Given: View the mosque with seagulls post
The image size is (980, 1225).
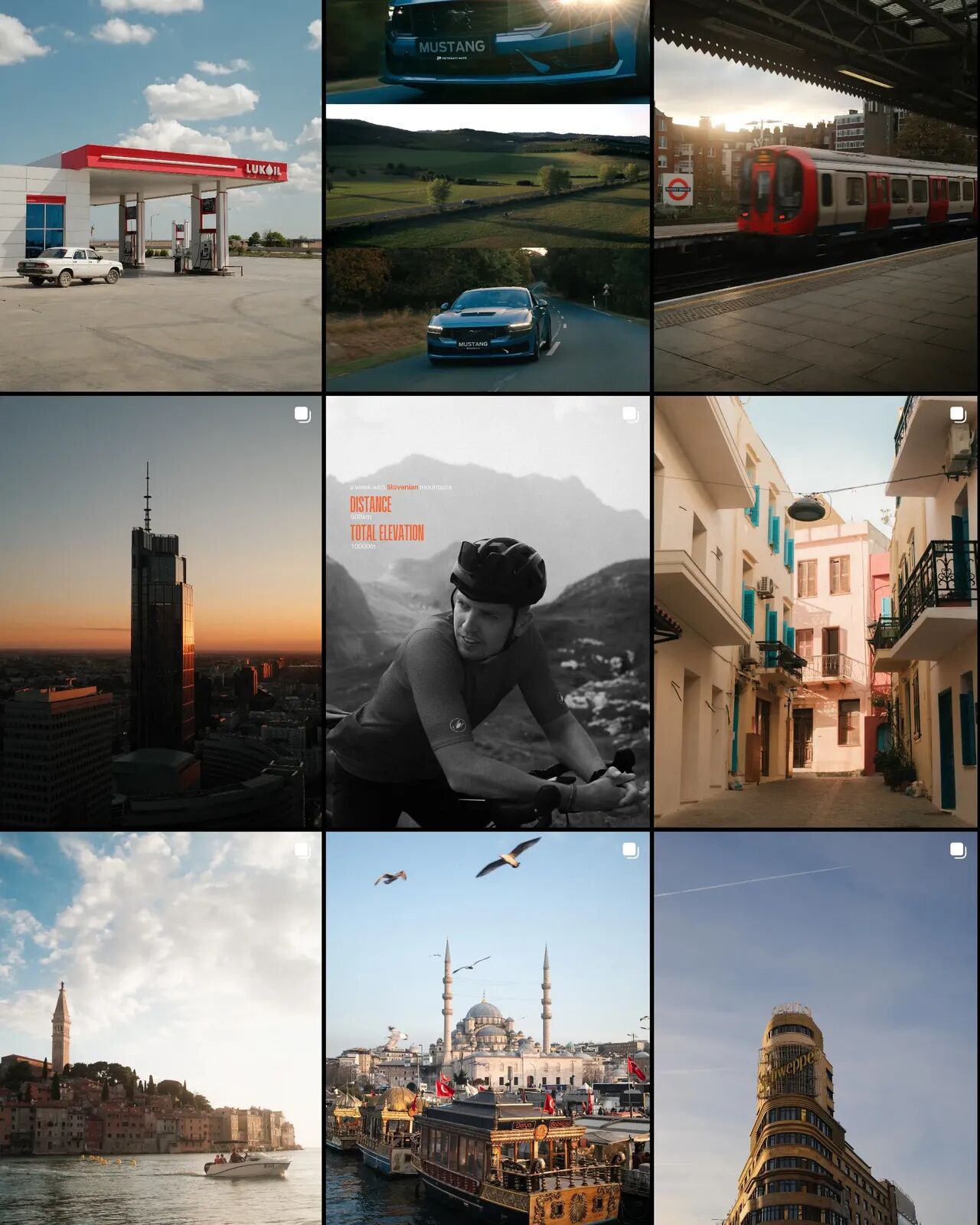Looking at the screenshot, I should click(x=488, y=1028).
